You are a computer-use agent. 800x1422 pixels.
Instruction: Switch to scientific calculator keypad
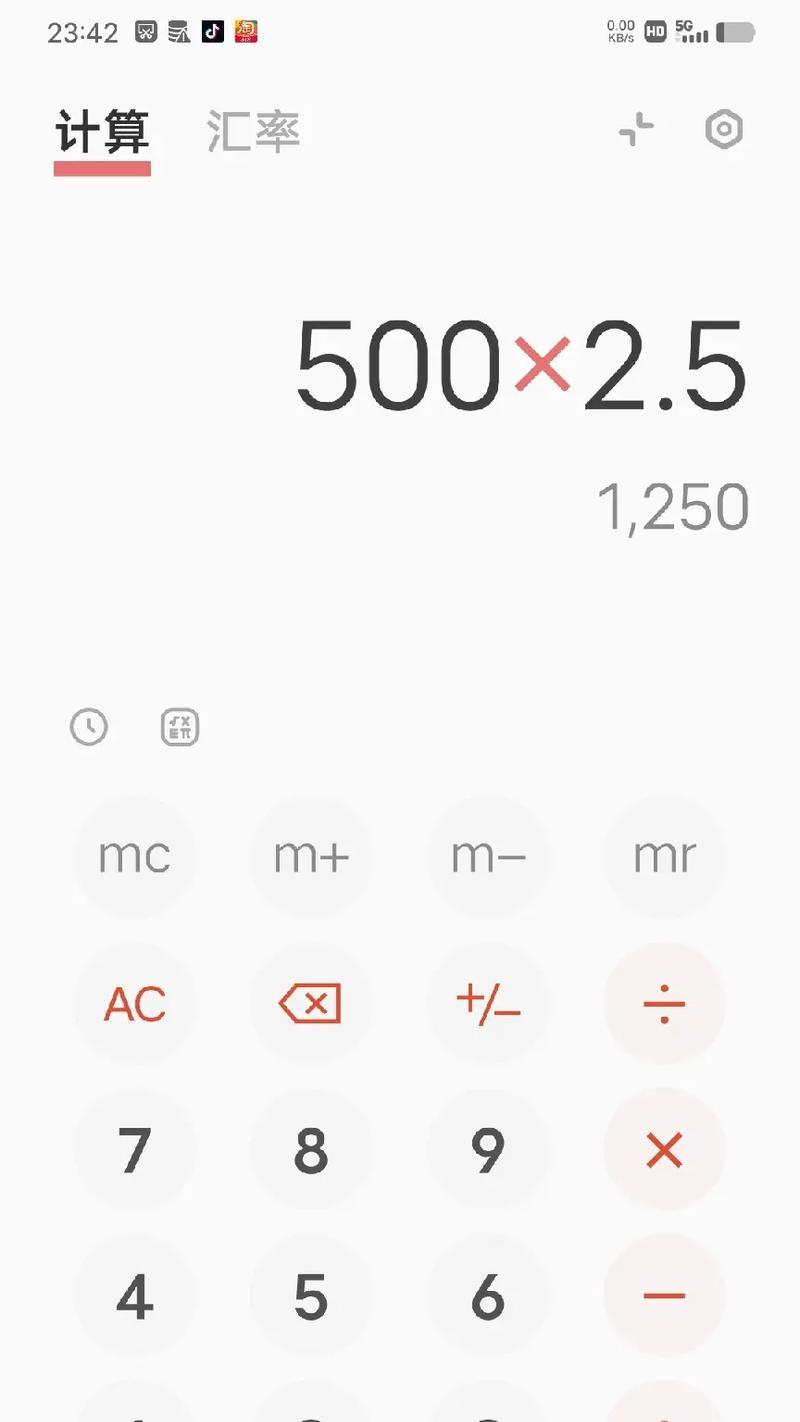coord(180,727)
